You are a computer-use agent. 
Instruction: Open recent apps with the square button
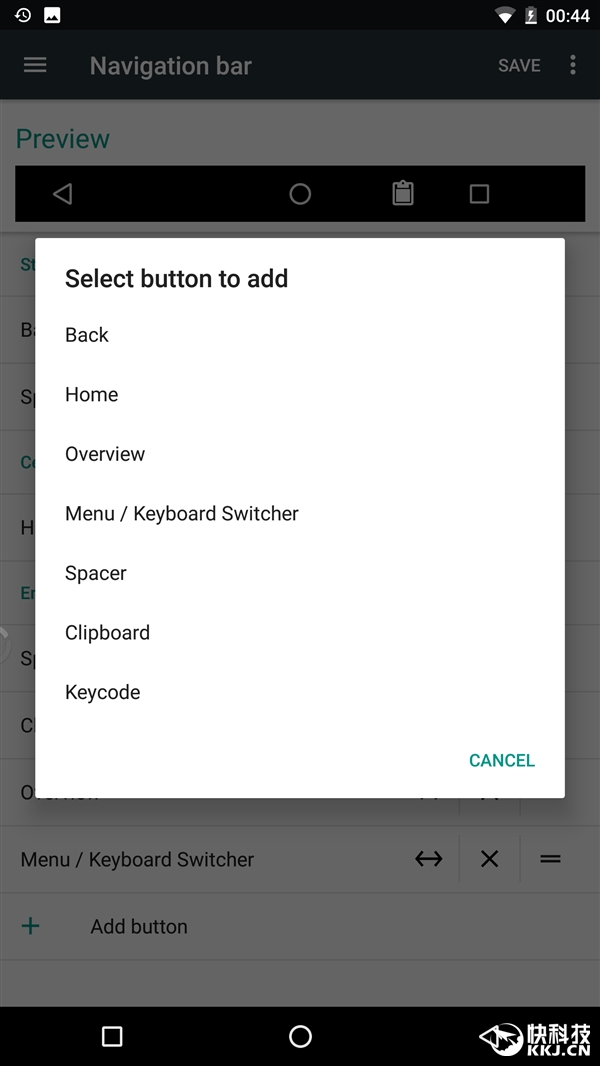[x=112, y=1037]
